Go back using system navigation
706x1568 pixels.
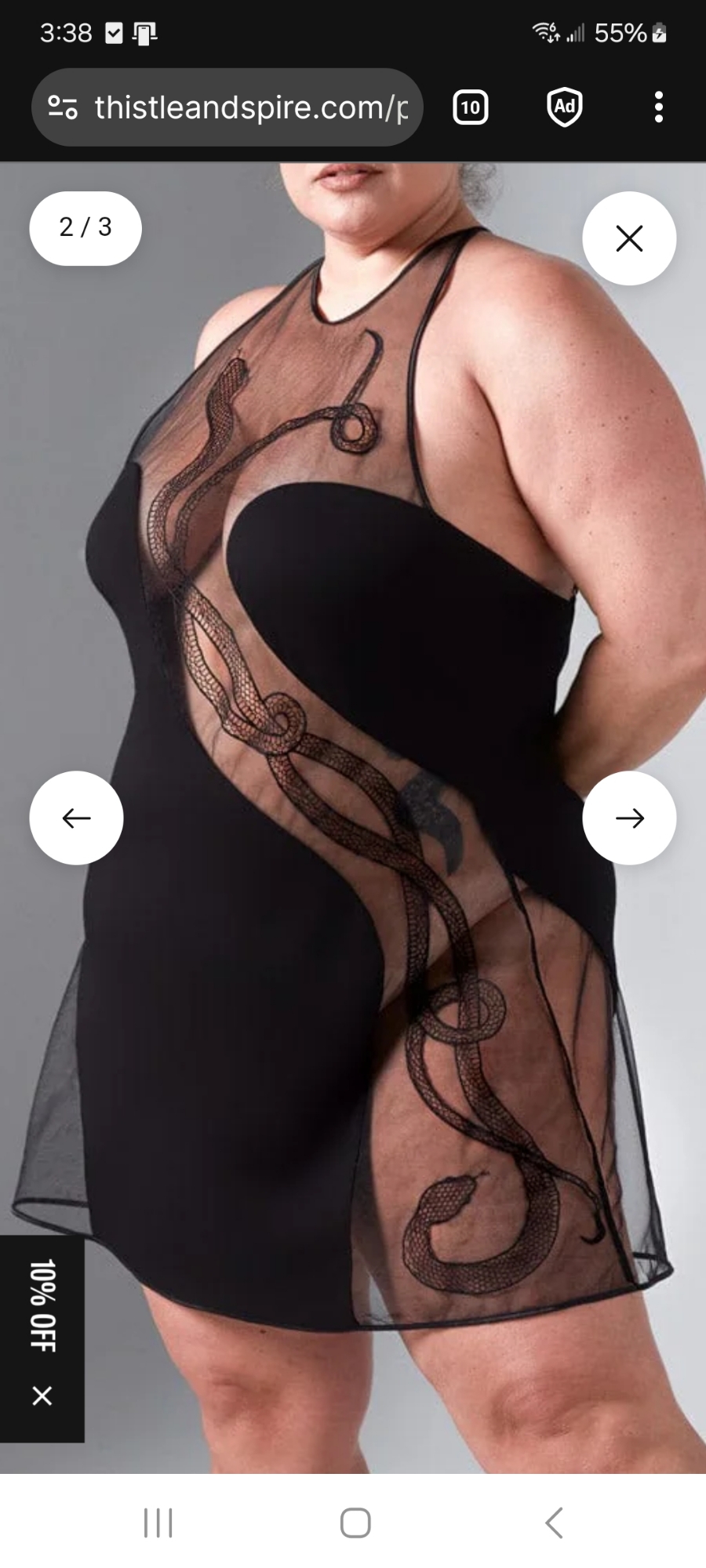pyautogui.click(x=554, y=1523)
